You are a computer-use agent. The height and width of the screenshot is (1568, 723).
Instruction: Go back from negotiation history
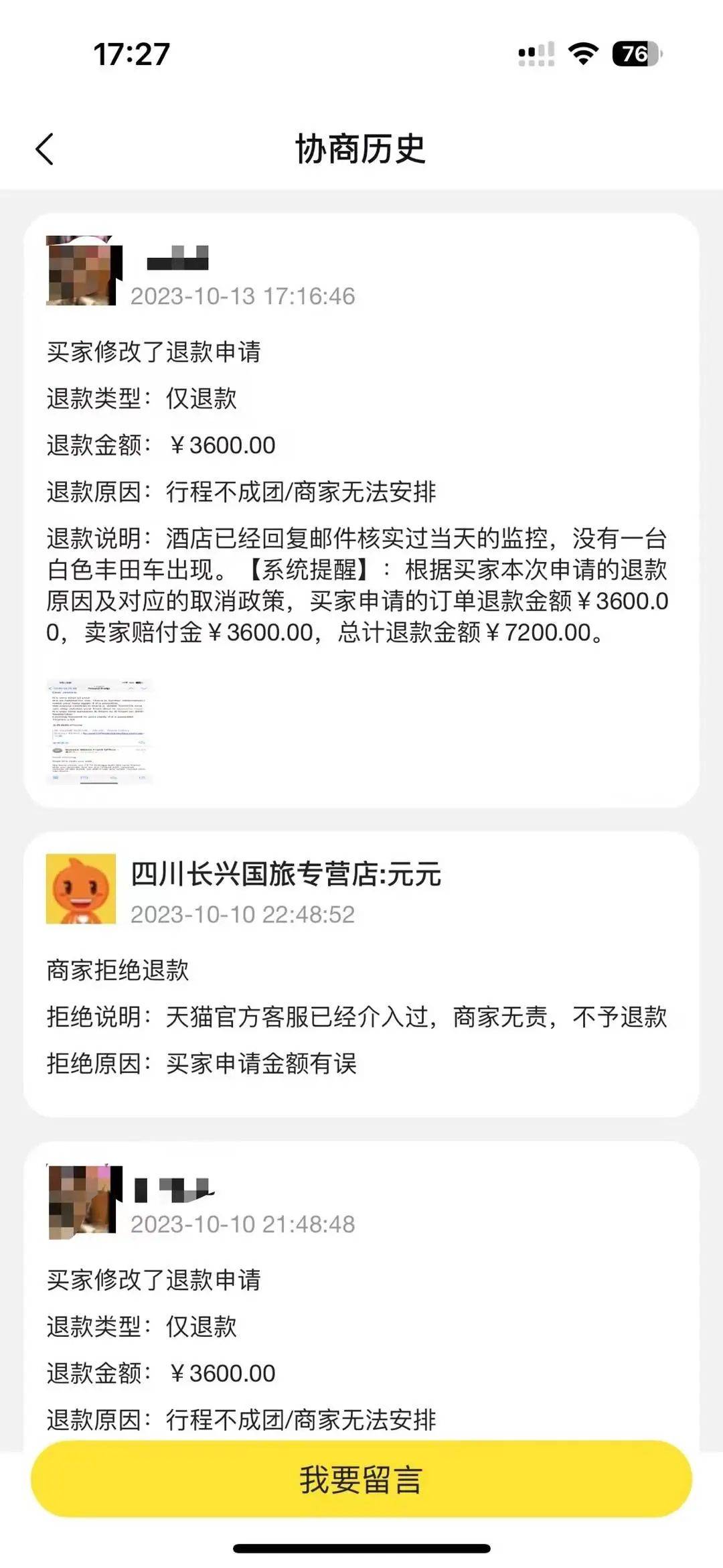(x=45, y=149)
